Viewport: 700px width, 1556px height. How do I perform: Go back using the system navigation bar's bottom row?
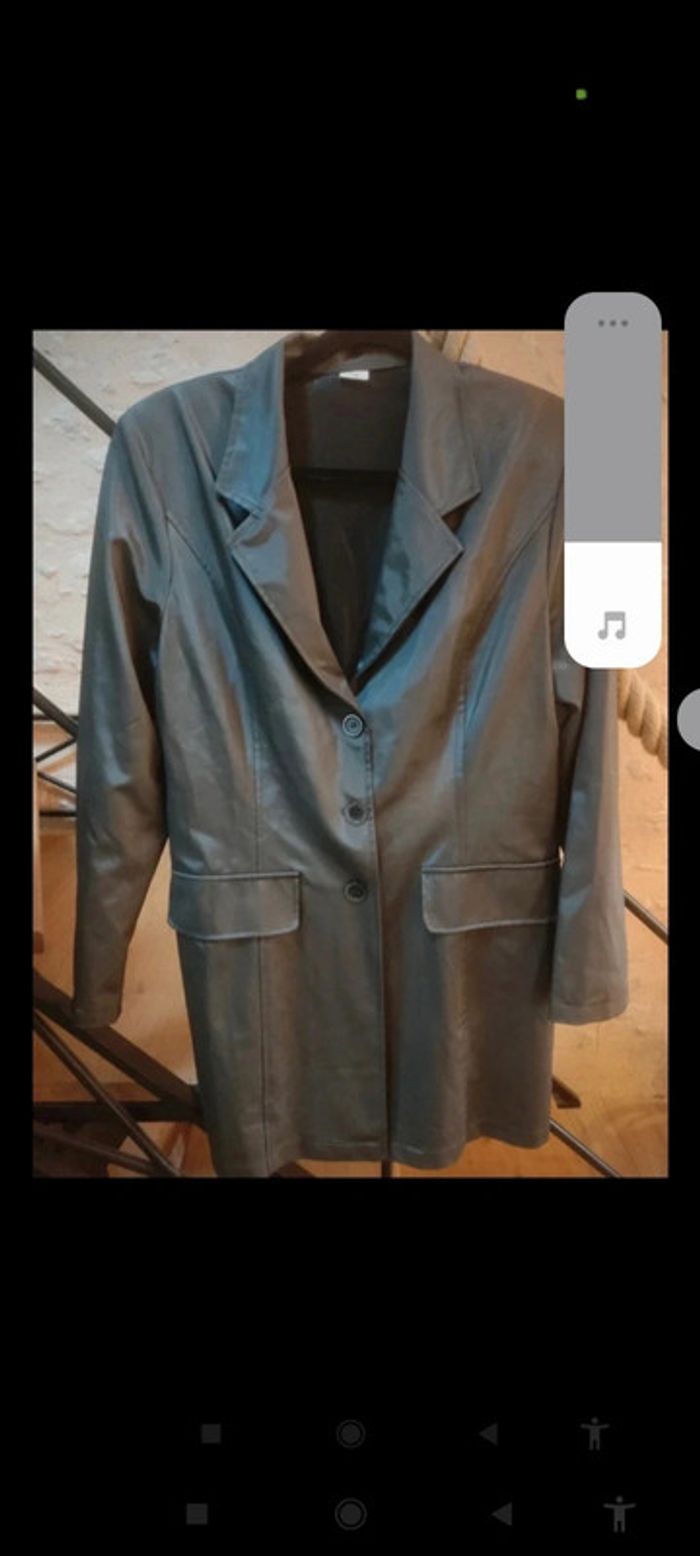point(502,1513)
